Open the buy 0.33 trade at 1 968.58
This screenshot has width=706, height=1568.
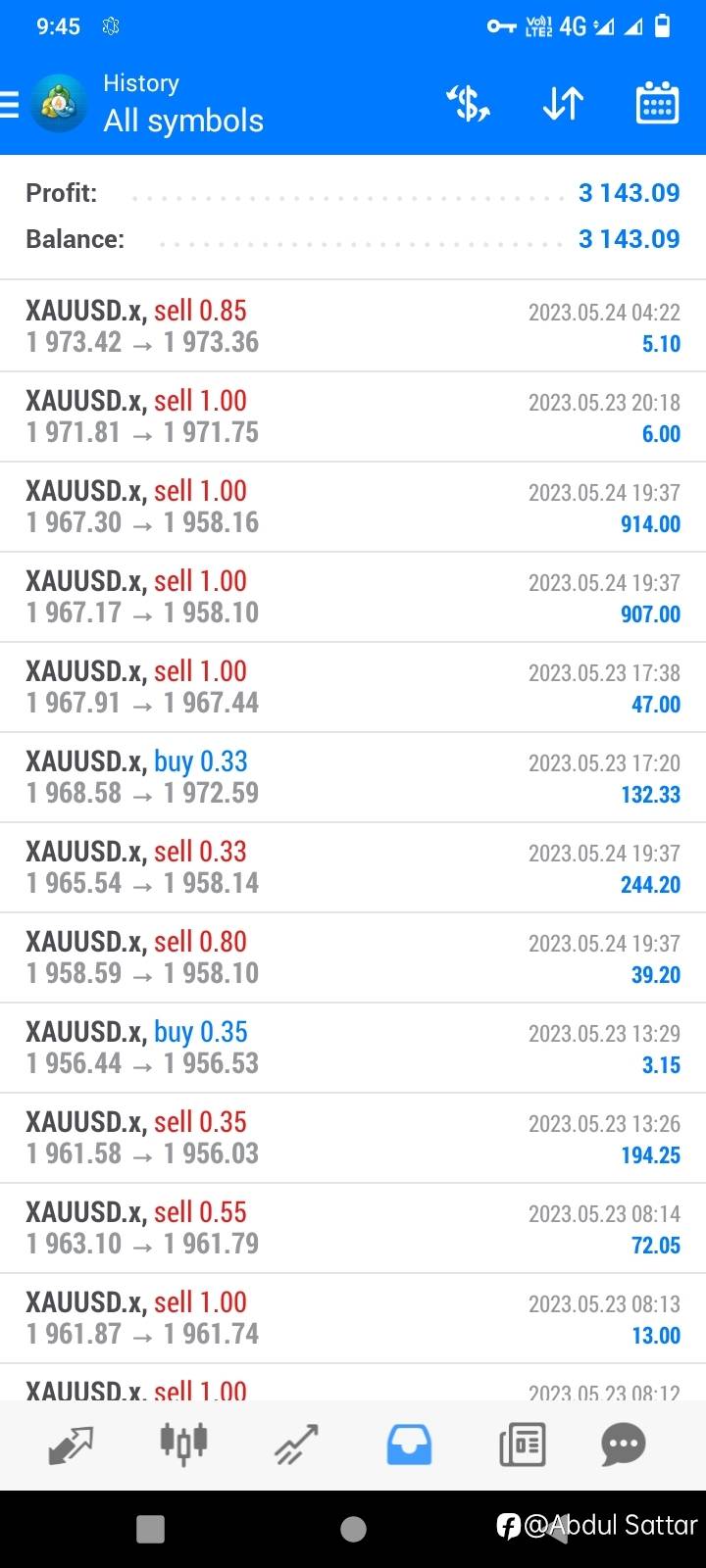point(353,777)
